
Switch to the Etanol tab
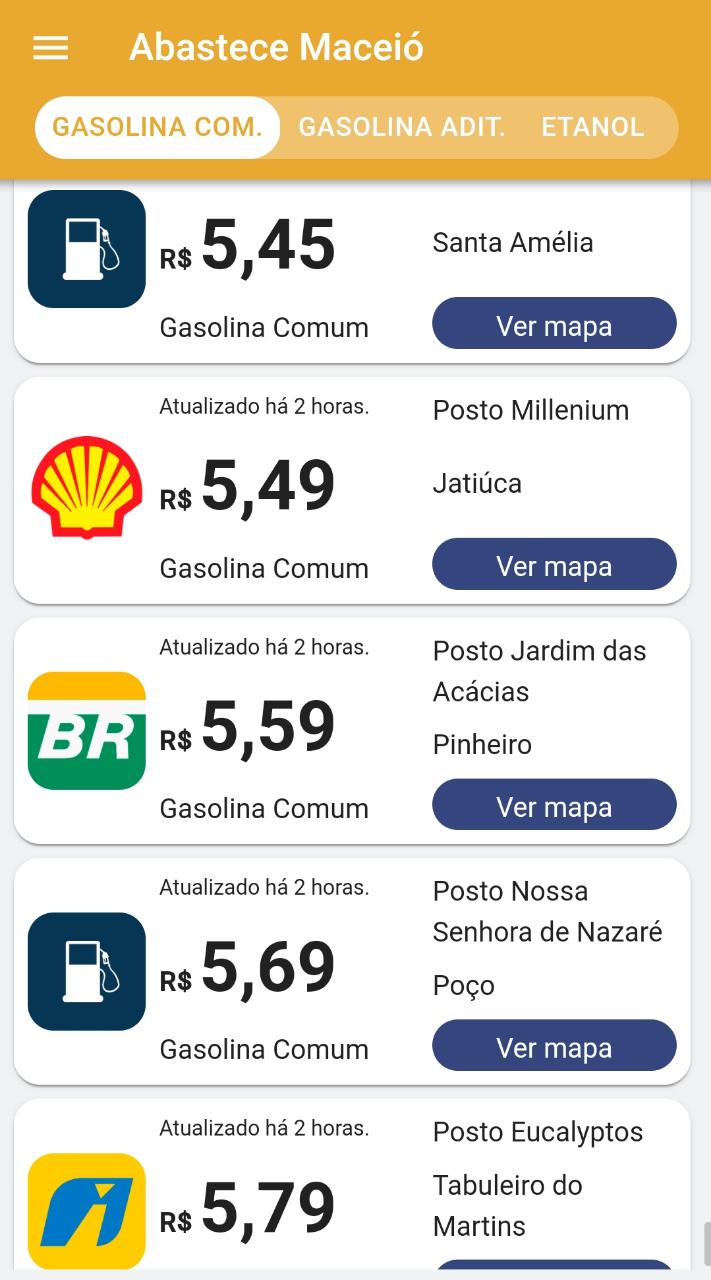click(592, 127)
